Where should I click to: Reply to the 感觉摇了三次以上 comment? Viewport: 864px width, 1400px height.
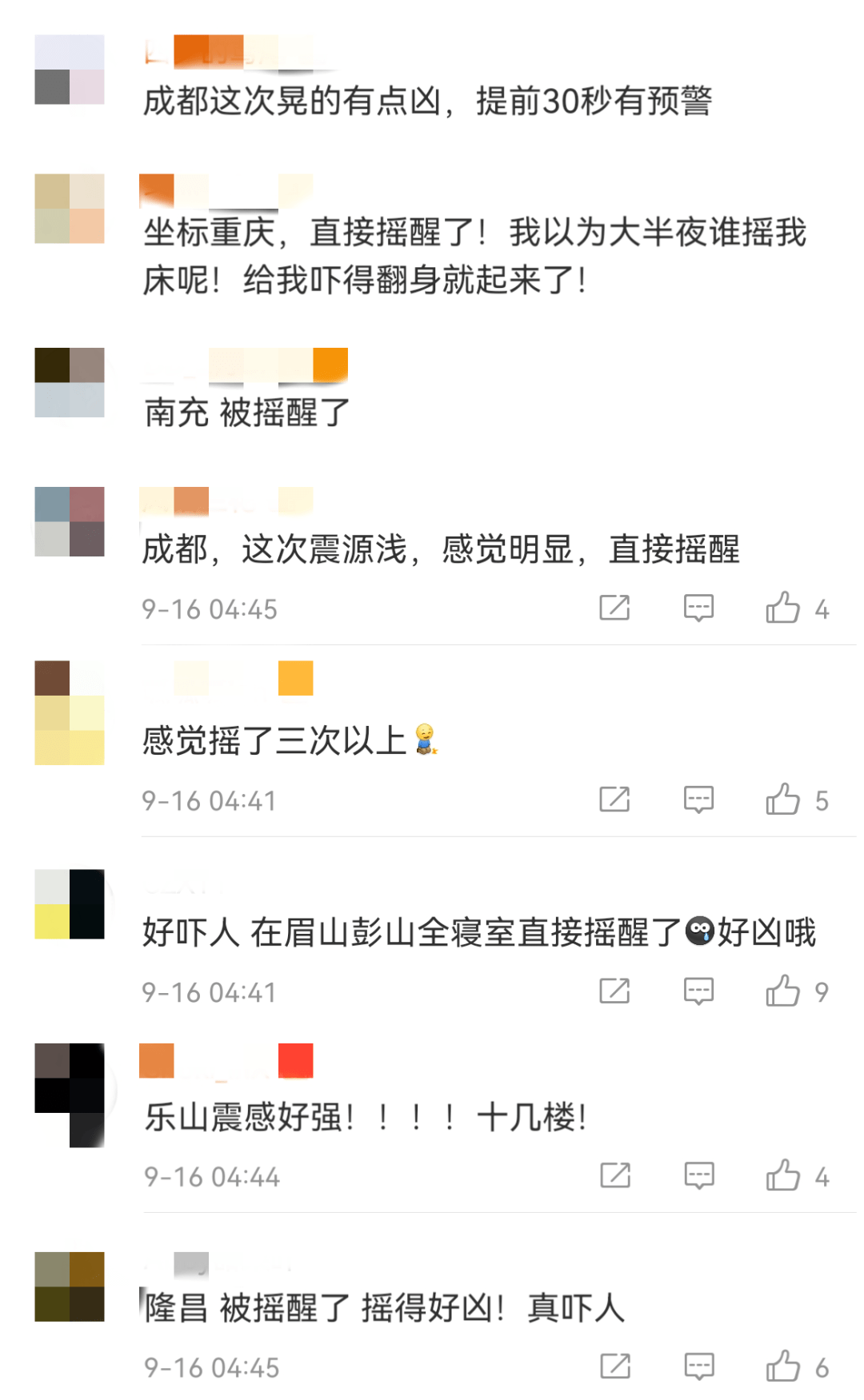coord(698,799)
